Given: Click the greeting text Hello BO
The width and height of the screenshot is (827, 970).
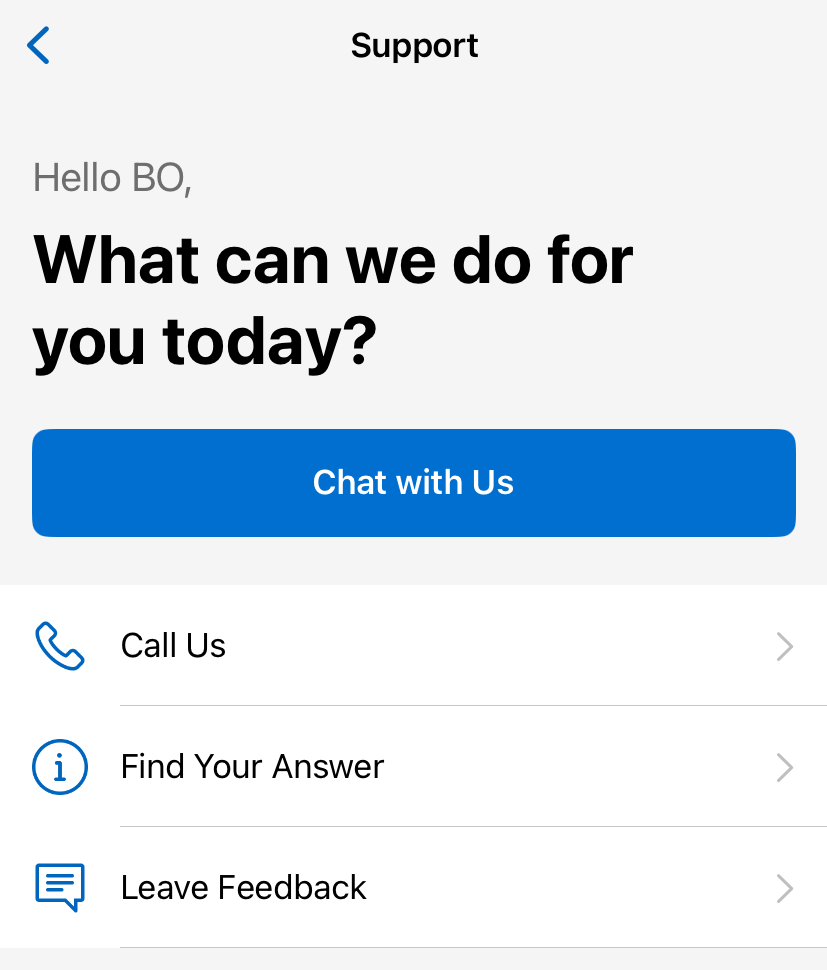Looking at the screenshot, I should pyautogui.click(x=112, y=177).
